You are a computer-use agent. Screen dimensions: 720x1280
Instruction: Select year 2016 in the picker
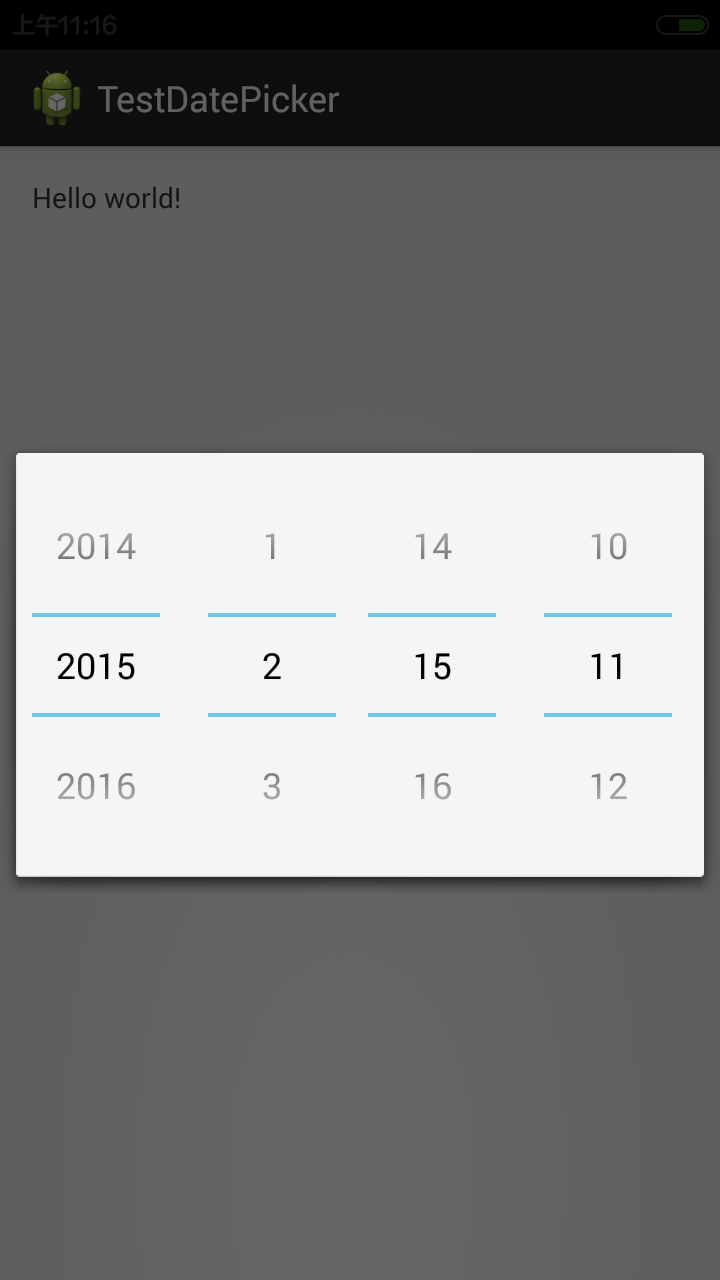pyautogui.click(x=96, y=787)
